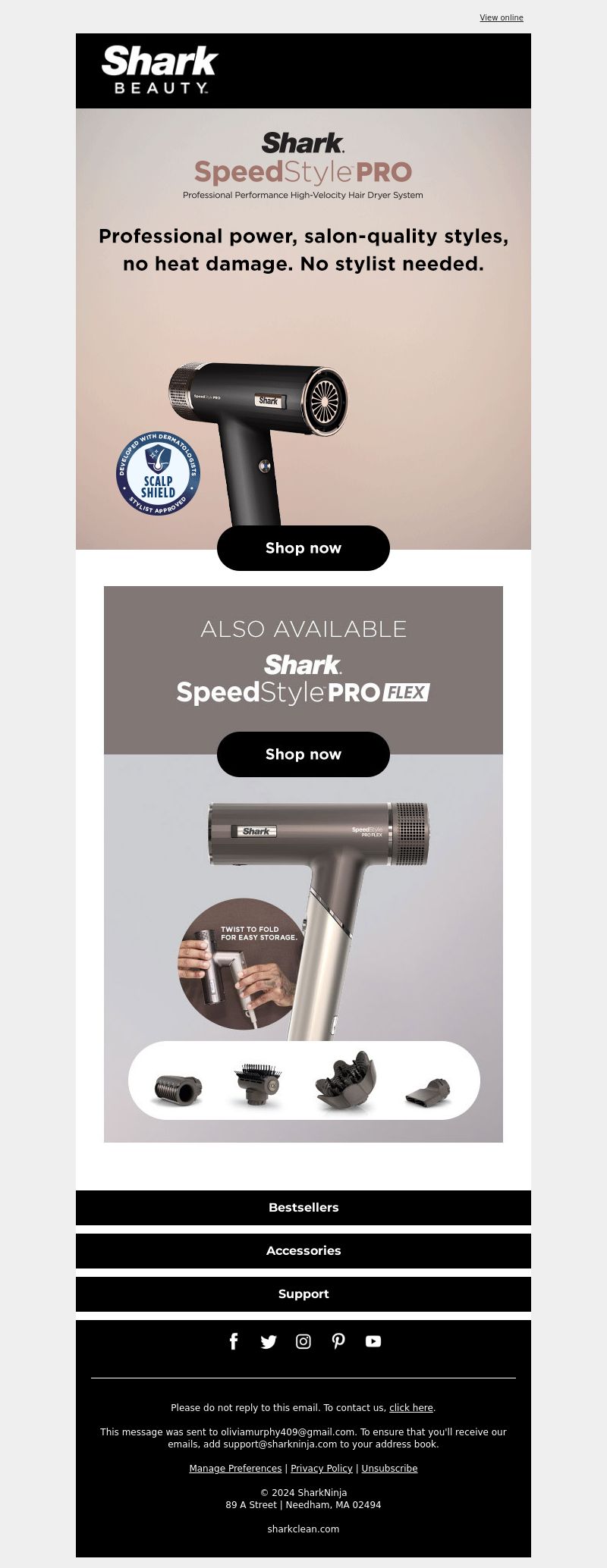Open the Twitter profile
The image size is (607, 1568).
click(x=269, y=1342)
